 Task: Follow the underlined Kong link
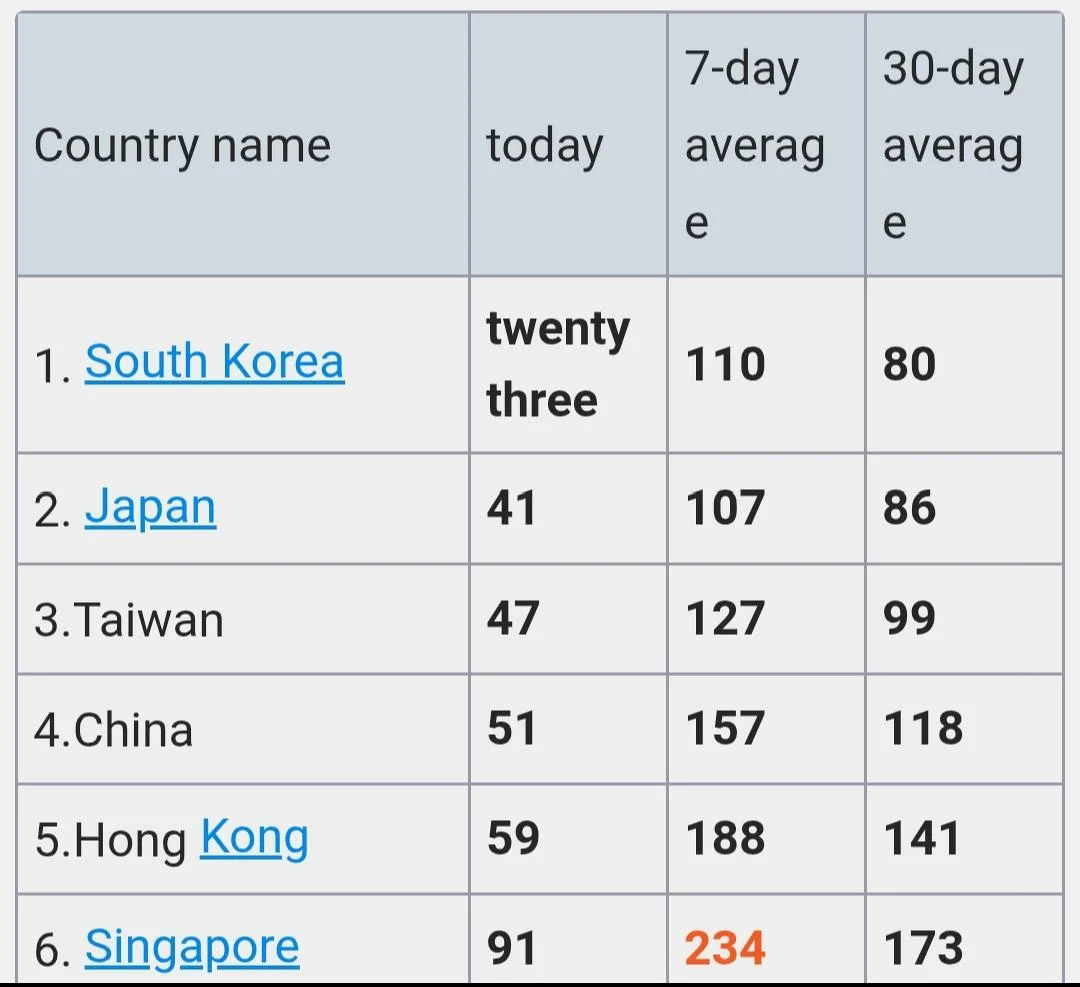[254, 837]
